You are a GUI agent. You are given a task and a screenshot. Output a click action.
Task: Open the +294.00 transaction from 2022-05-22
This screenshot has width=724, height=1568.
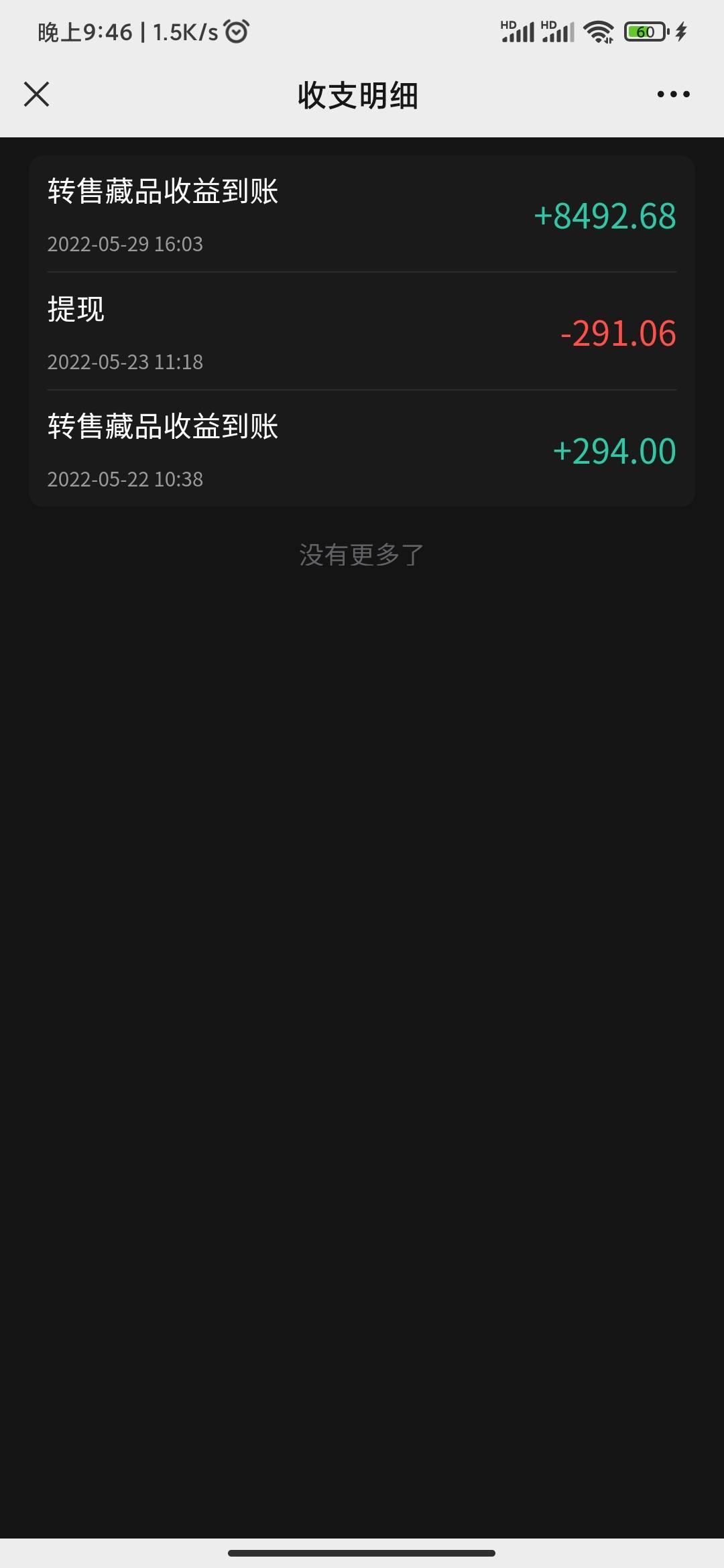[x=362, y=449]
